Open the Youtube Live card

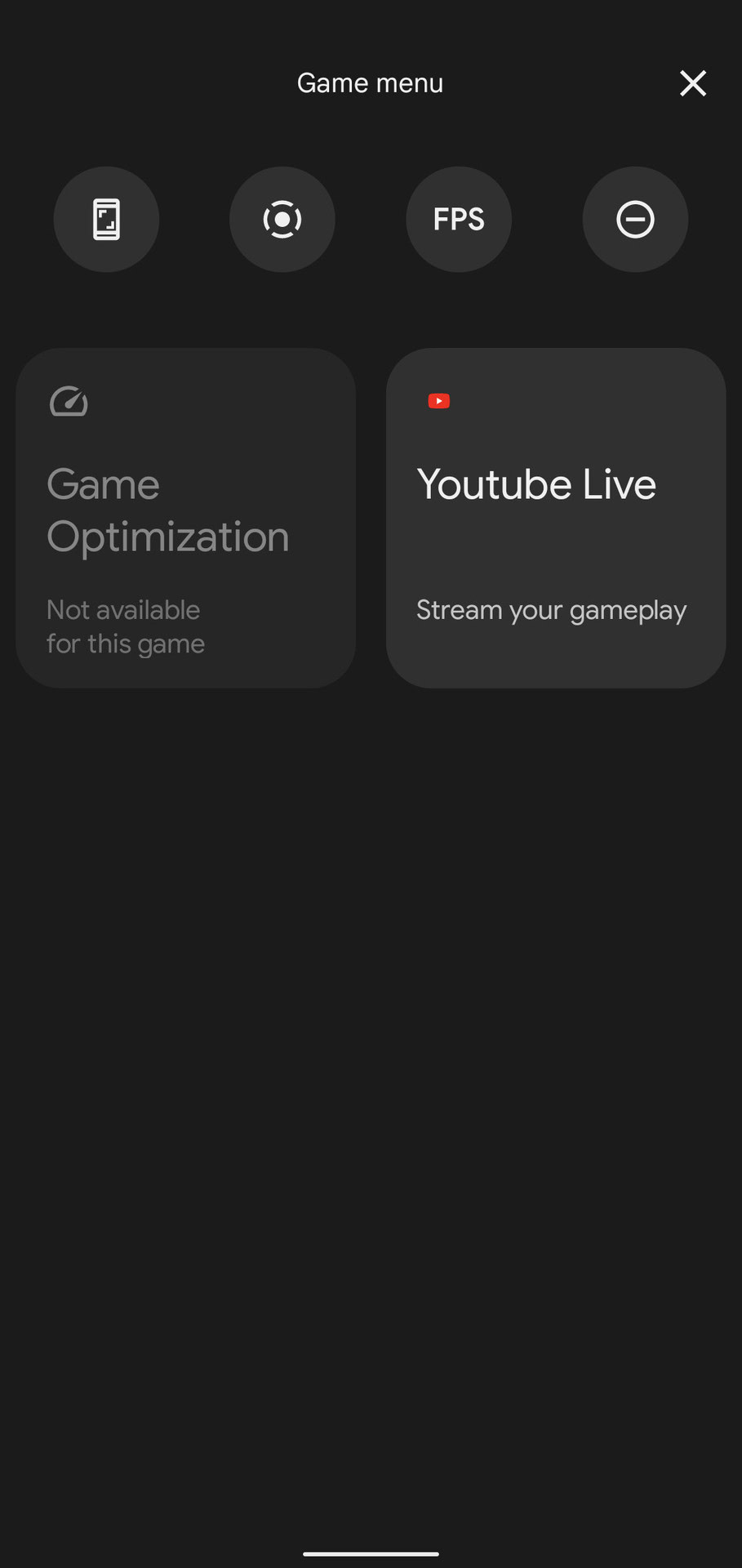556,518
